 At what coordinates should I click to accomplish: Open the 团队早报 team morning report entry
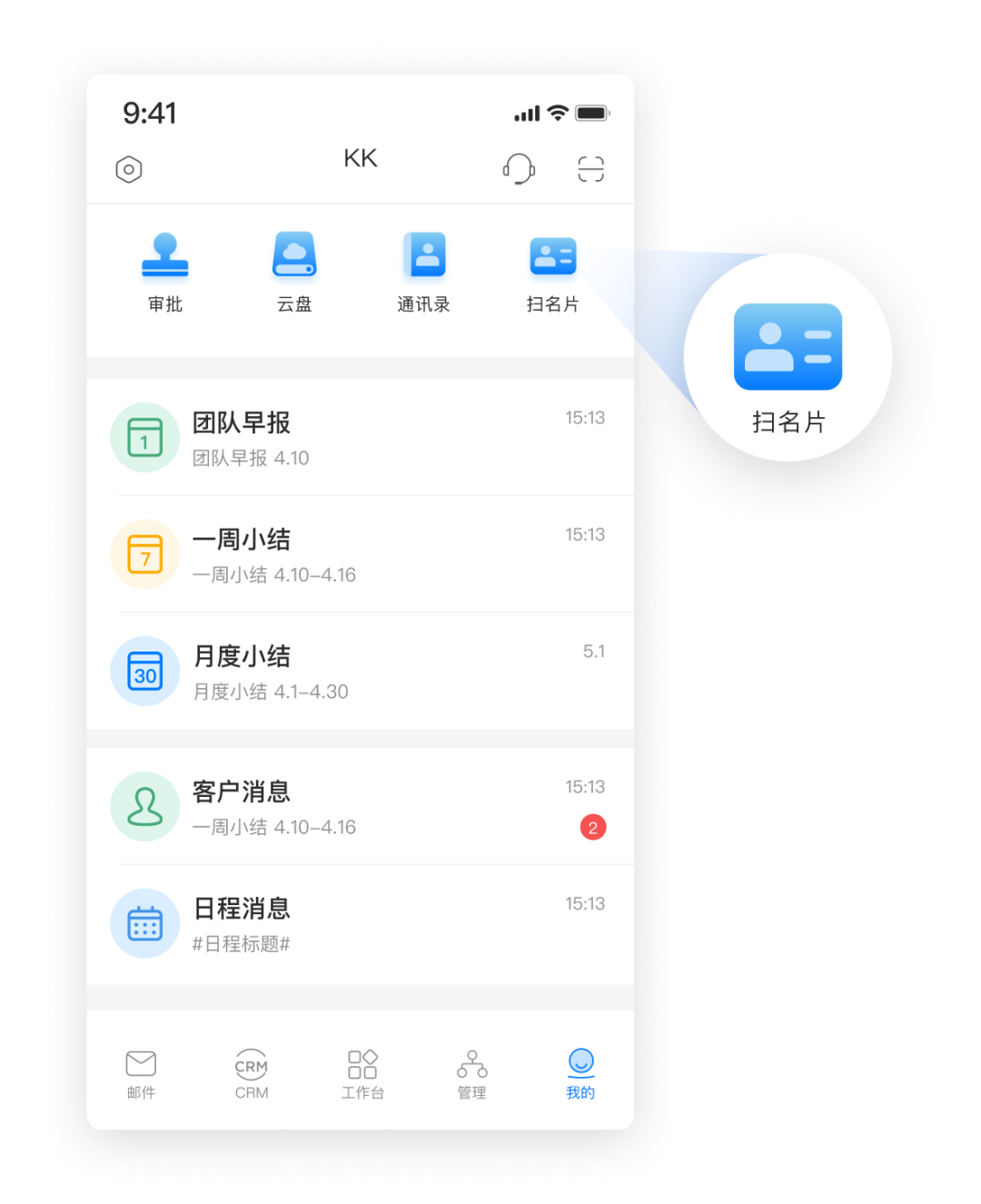tap(361, 437)
